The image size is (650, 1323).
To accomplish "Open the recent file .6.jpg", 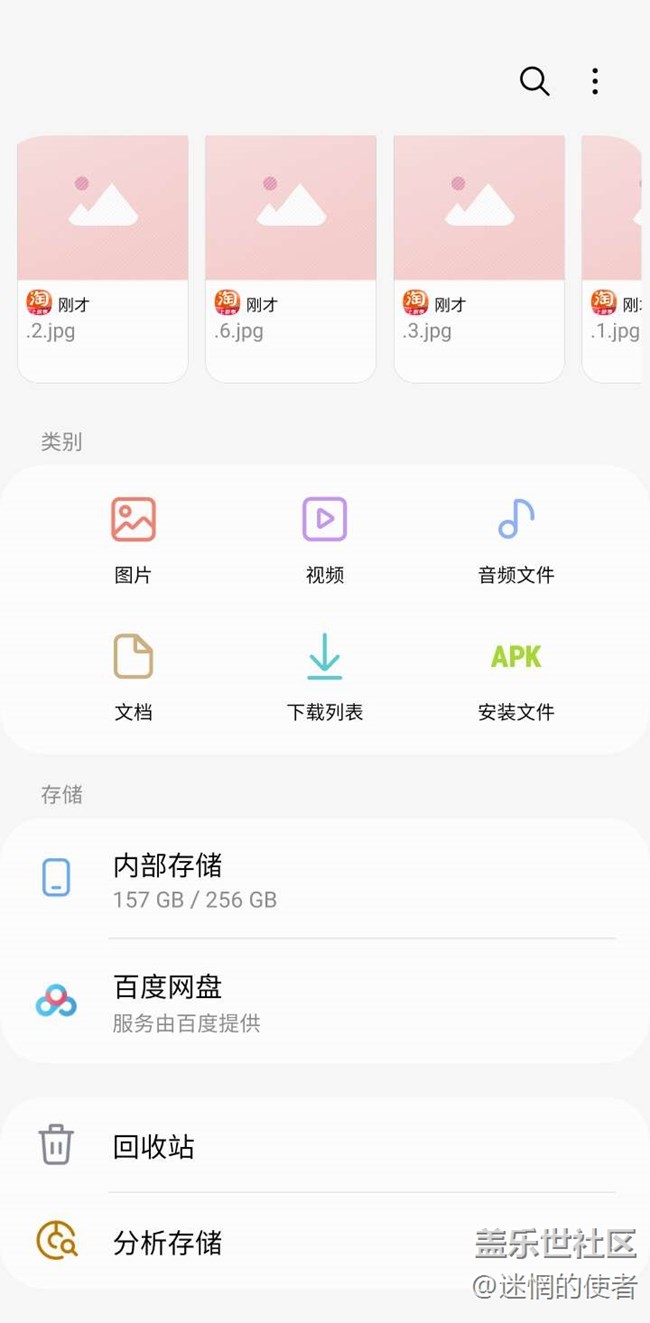I will point(291,258).
